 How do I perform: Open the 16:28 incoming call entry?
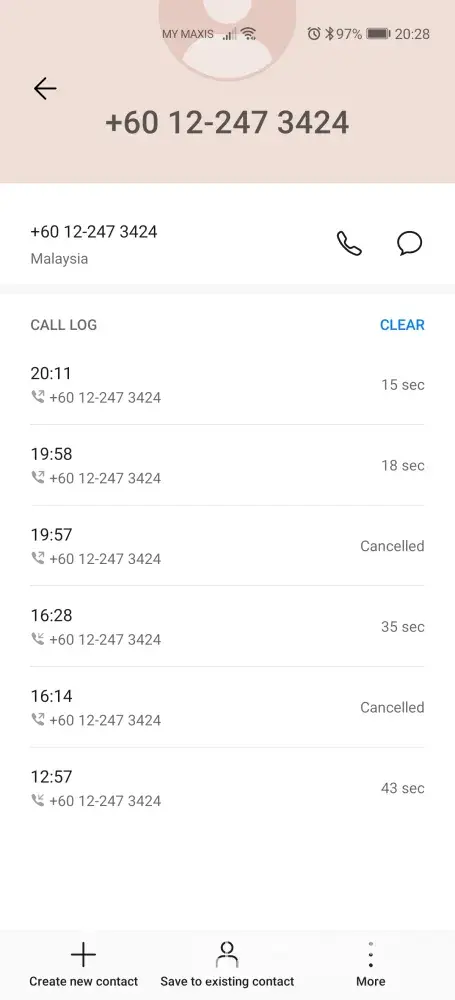227,626
